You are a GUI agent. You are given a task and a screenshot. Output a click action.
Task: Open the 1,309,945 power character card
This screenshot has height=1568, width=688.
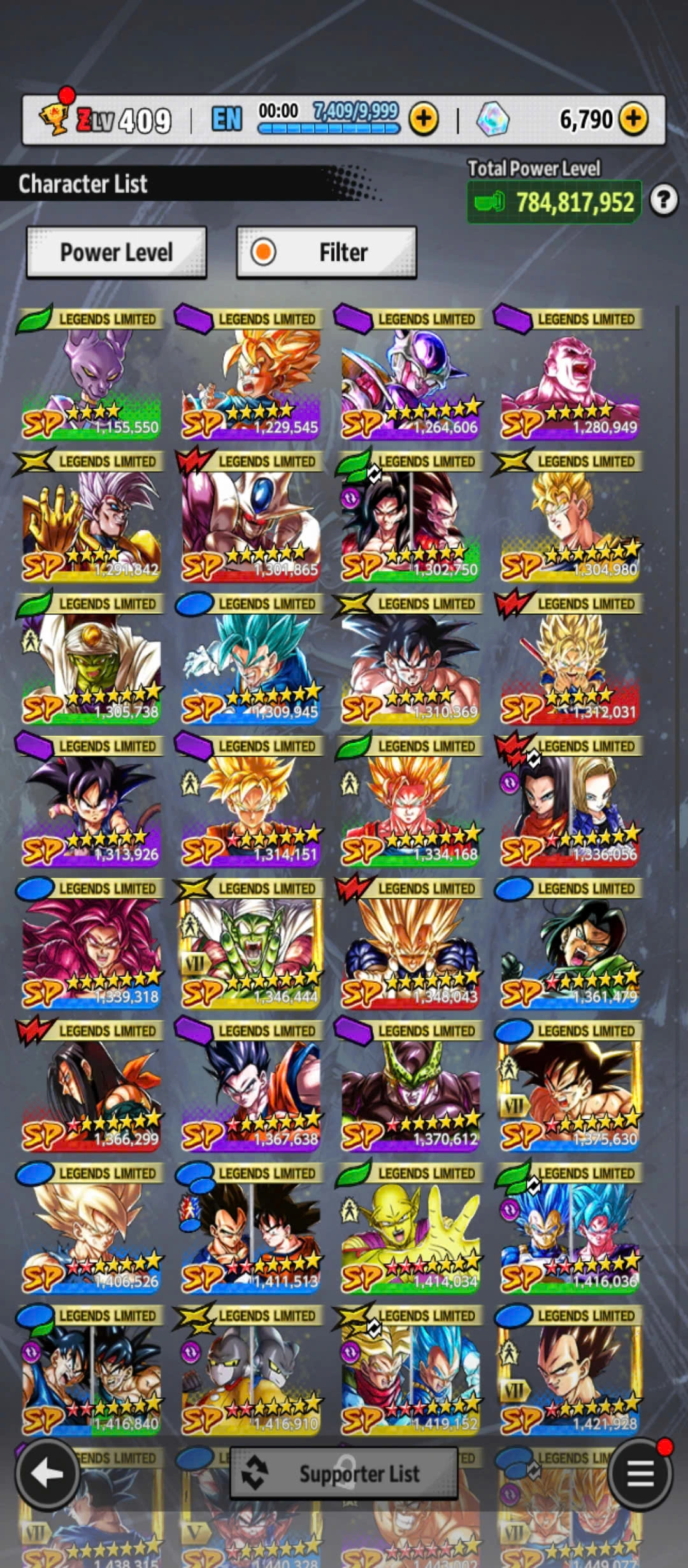pyautogui.click(x=250, y=667)
